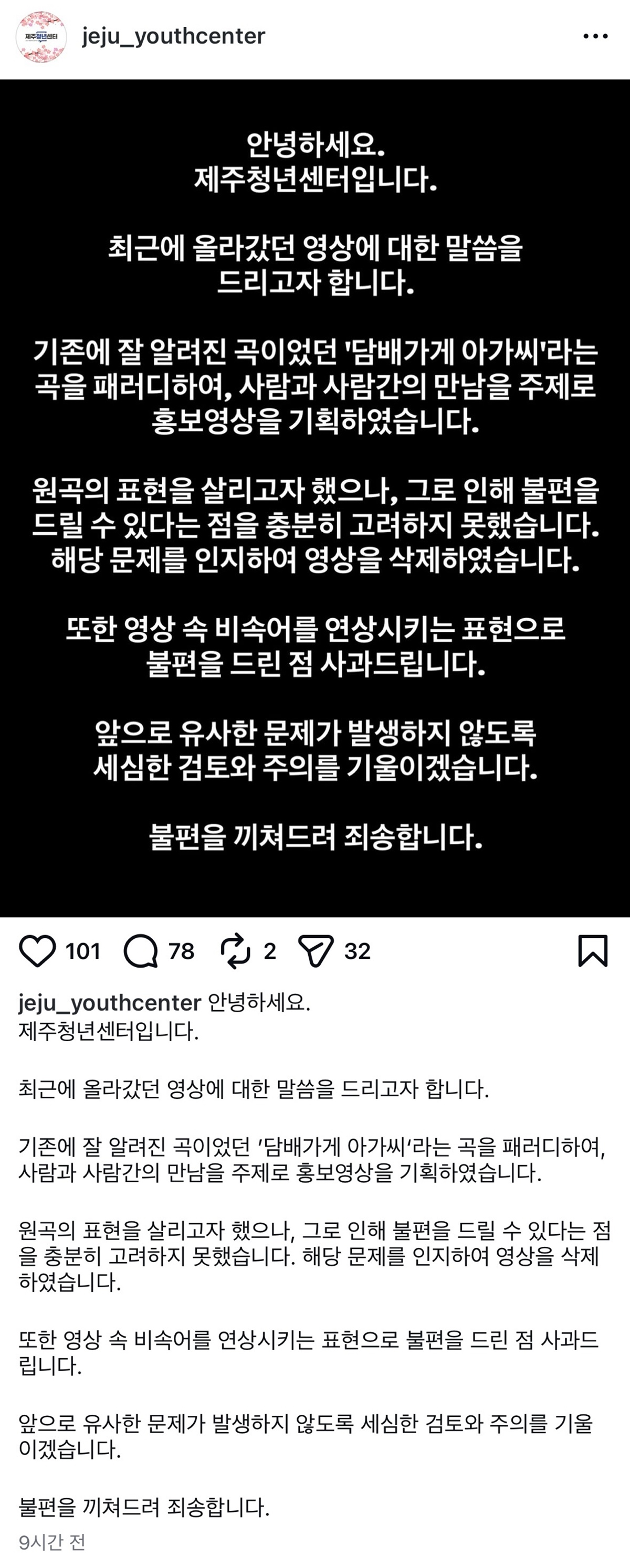
Task: Bookmark this jeju_youthcenter post
Action: pos(592,950)
